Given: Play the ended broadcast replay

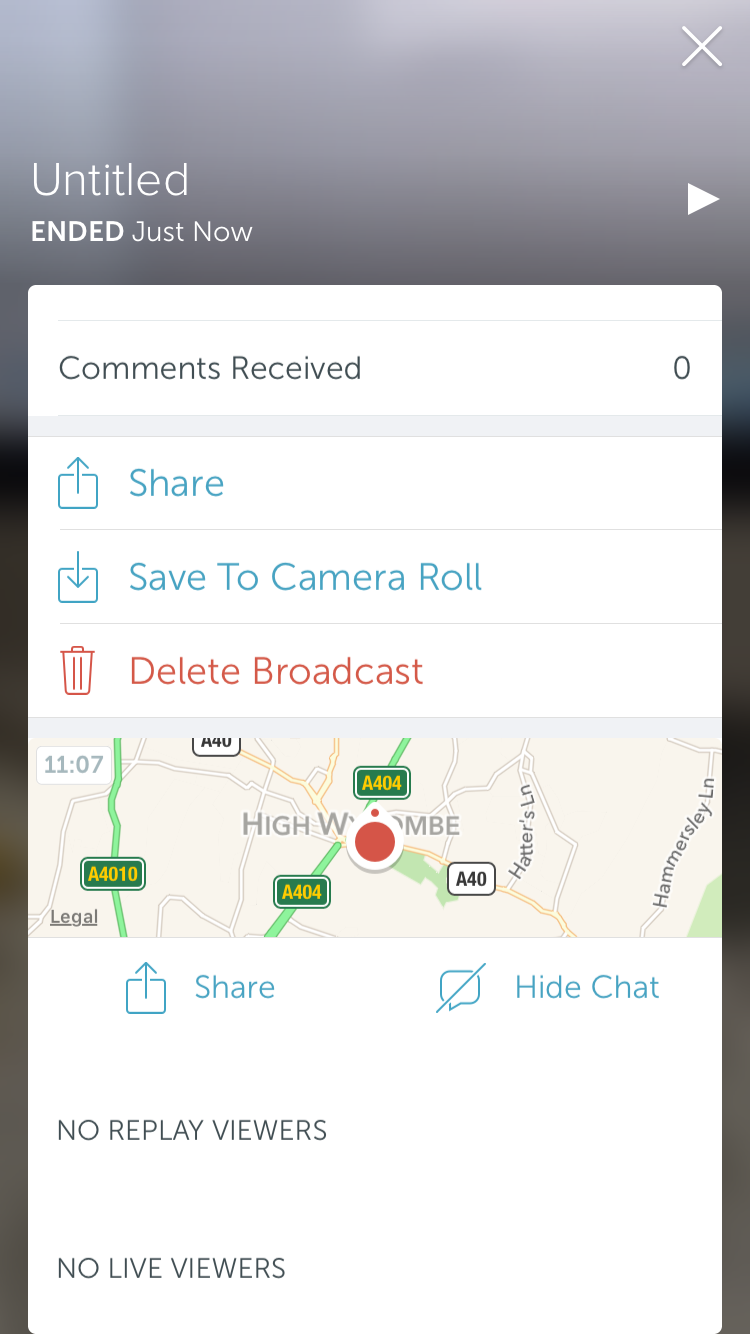Looking at the screenshot, I should pos(702,199).
